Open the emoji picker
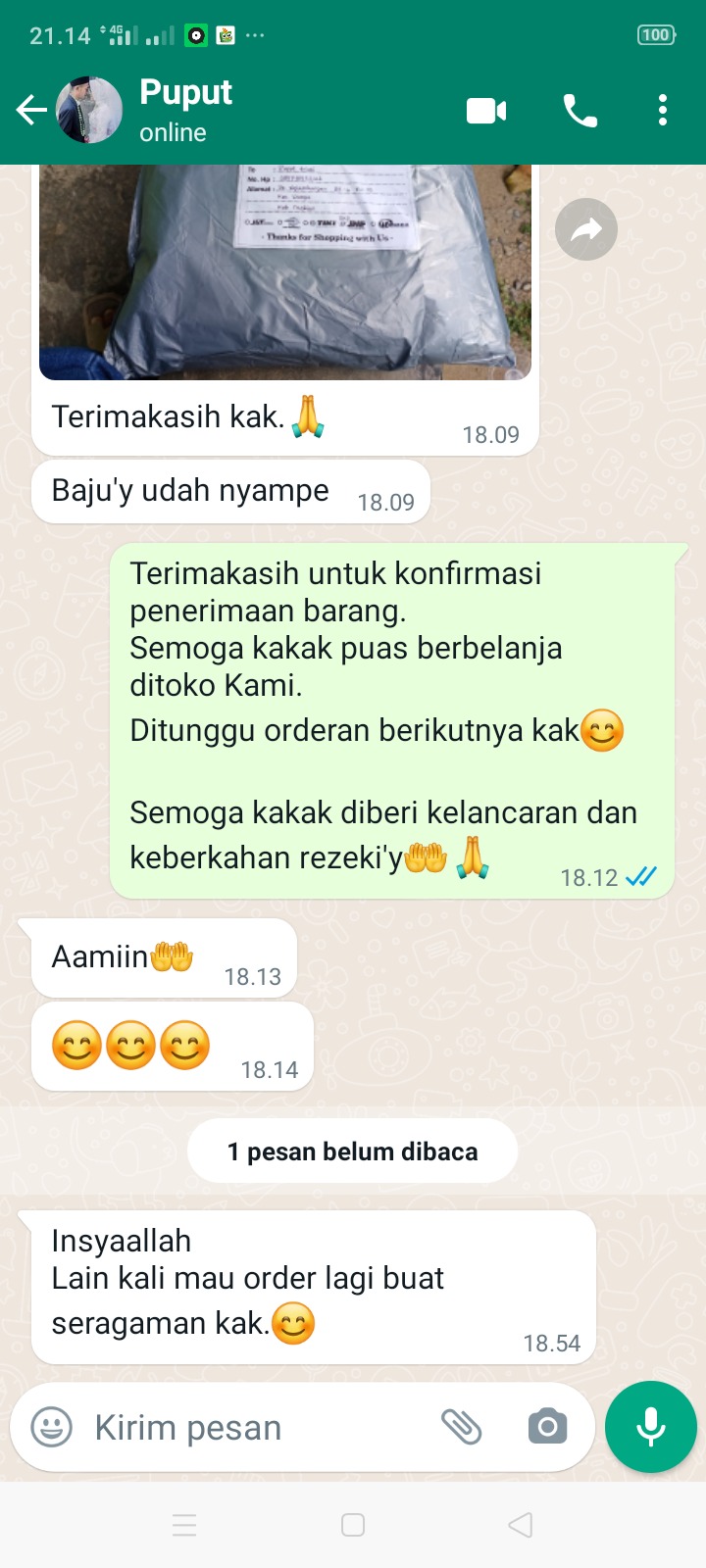The height and width of the screenshot is (1568, 706). coord(52,1427)
